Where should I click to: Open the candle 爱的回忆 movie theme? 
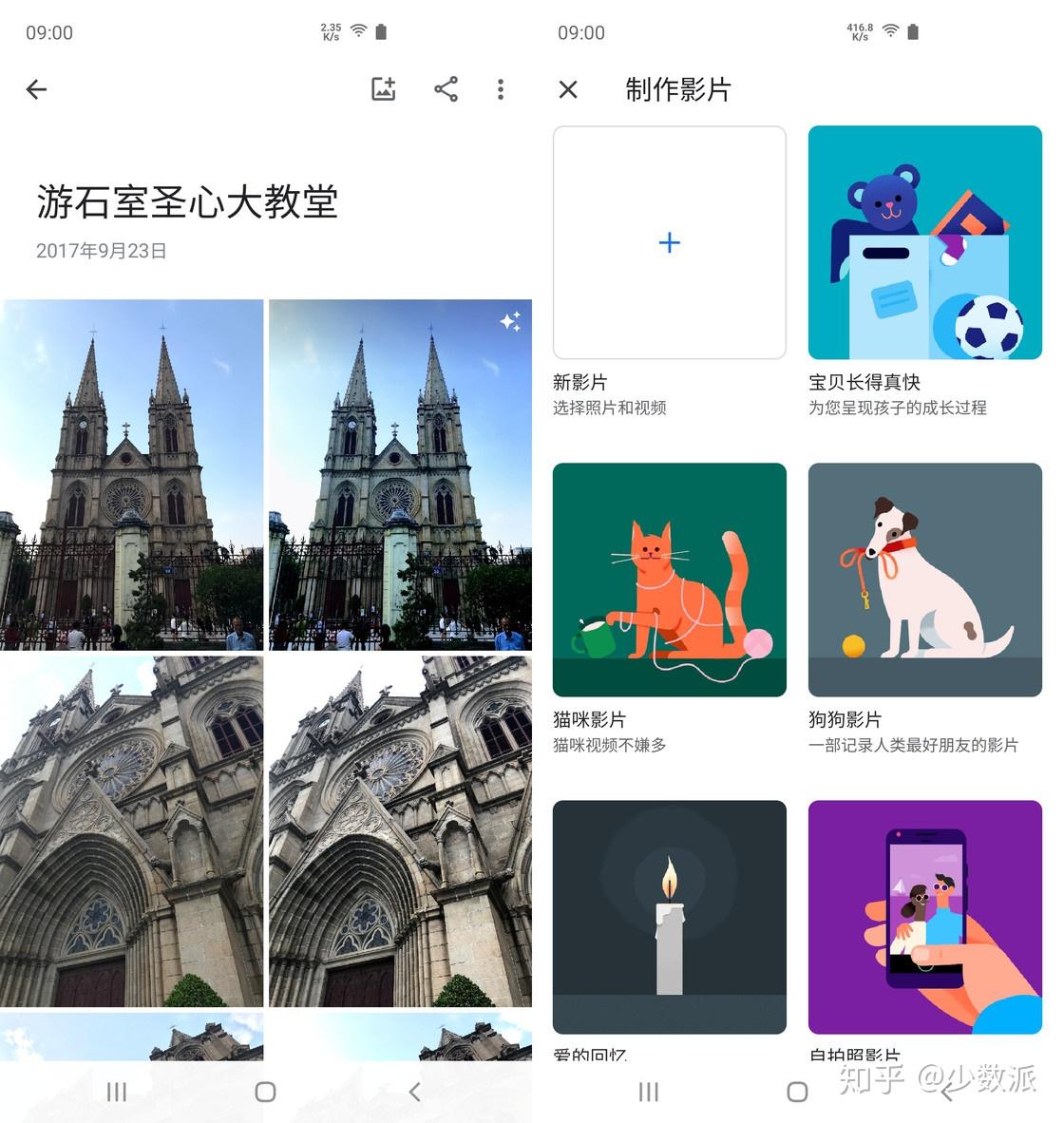pos(669,916)
